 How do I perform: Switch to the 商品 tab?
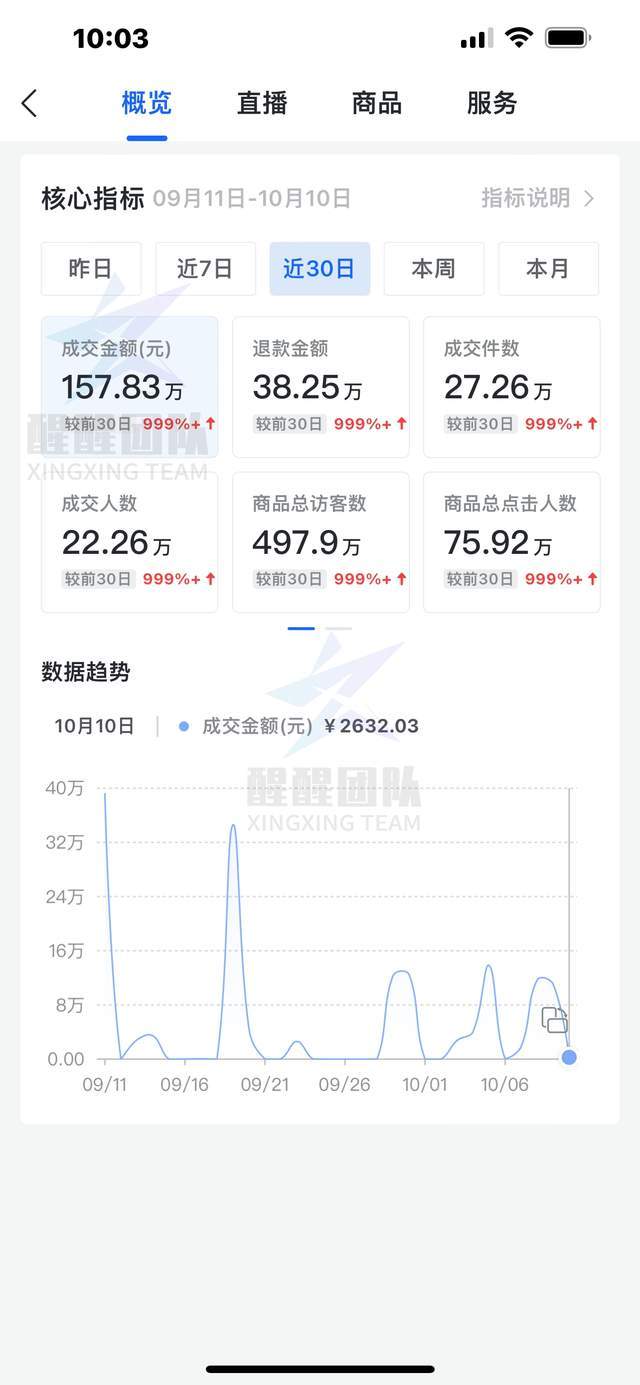click(x=377, y=103)
